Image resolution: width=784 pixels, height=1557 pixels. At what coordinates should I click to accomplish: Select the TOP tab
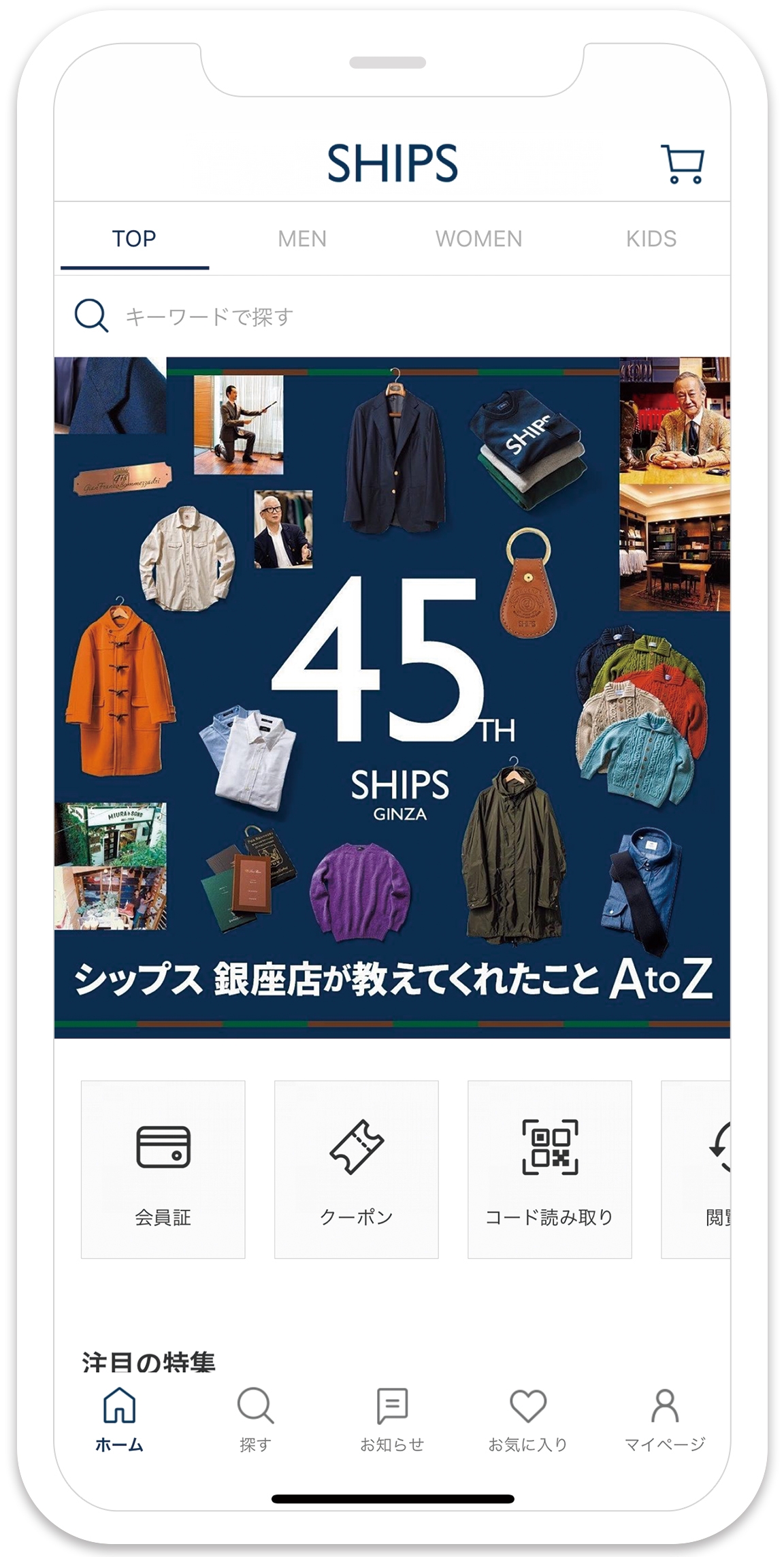[134, 239]
